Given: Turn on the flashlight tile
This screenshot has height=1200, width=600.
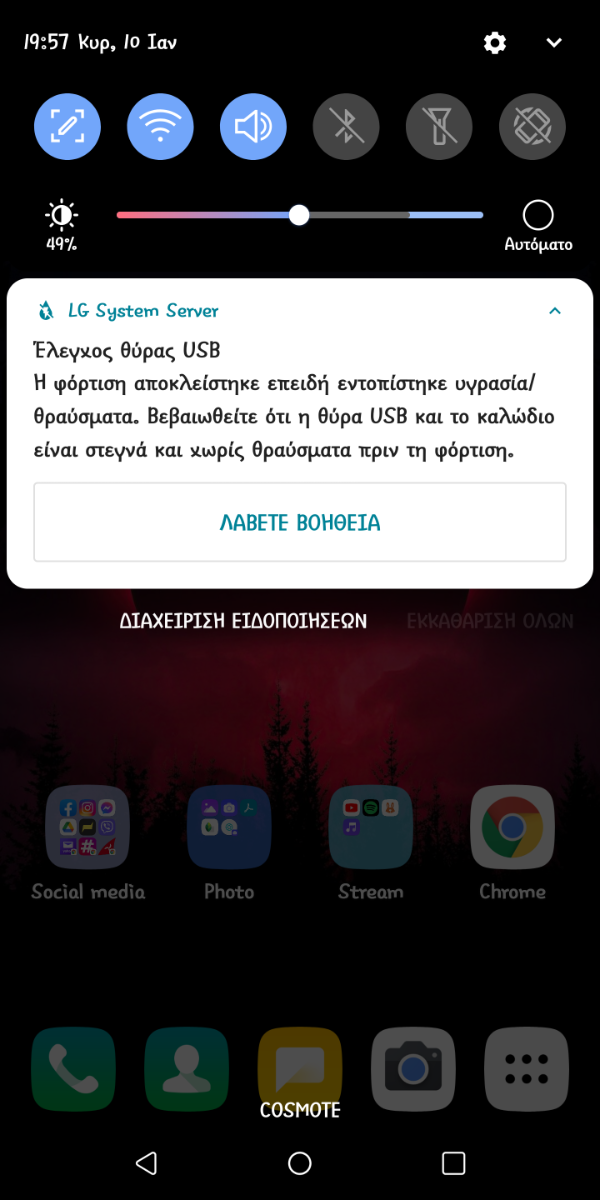Looking at the screenshot, I should click(x=439, y=127).
